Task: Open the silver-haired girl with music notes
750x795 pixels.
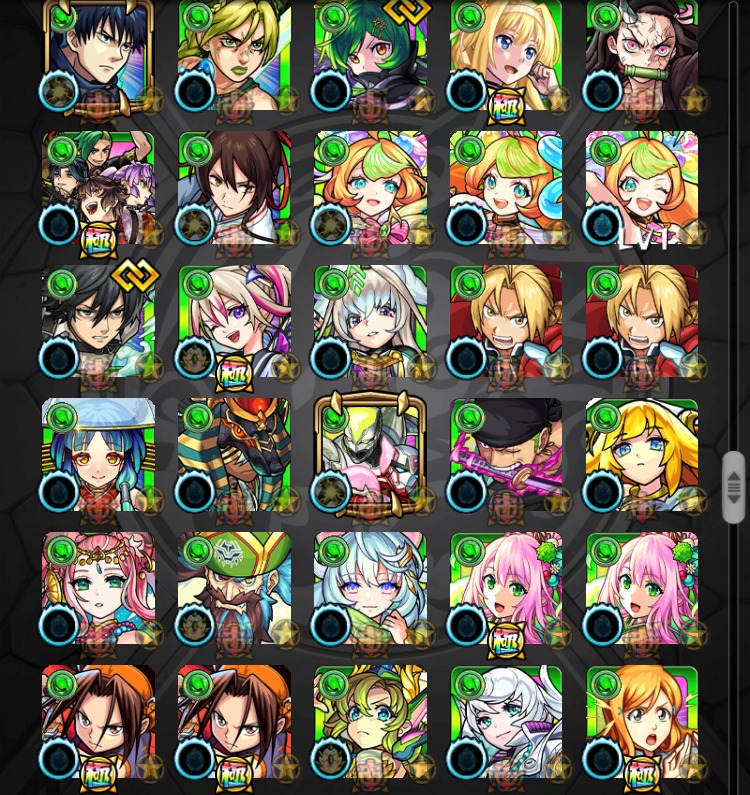Action: pos(370,321)
